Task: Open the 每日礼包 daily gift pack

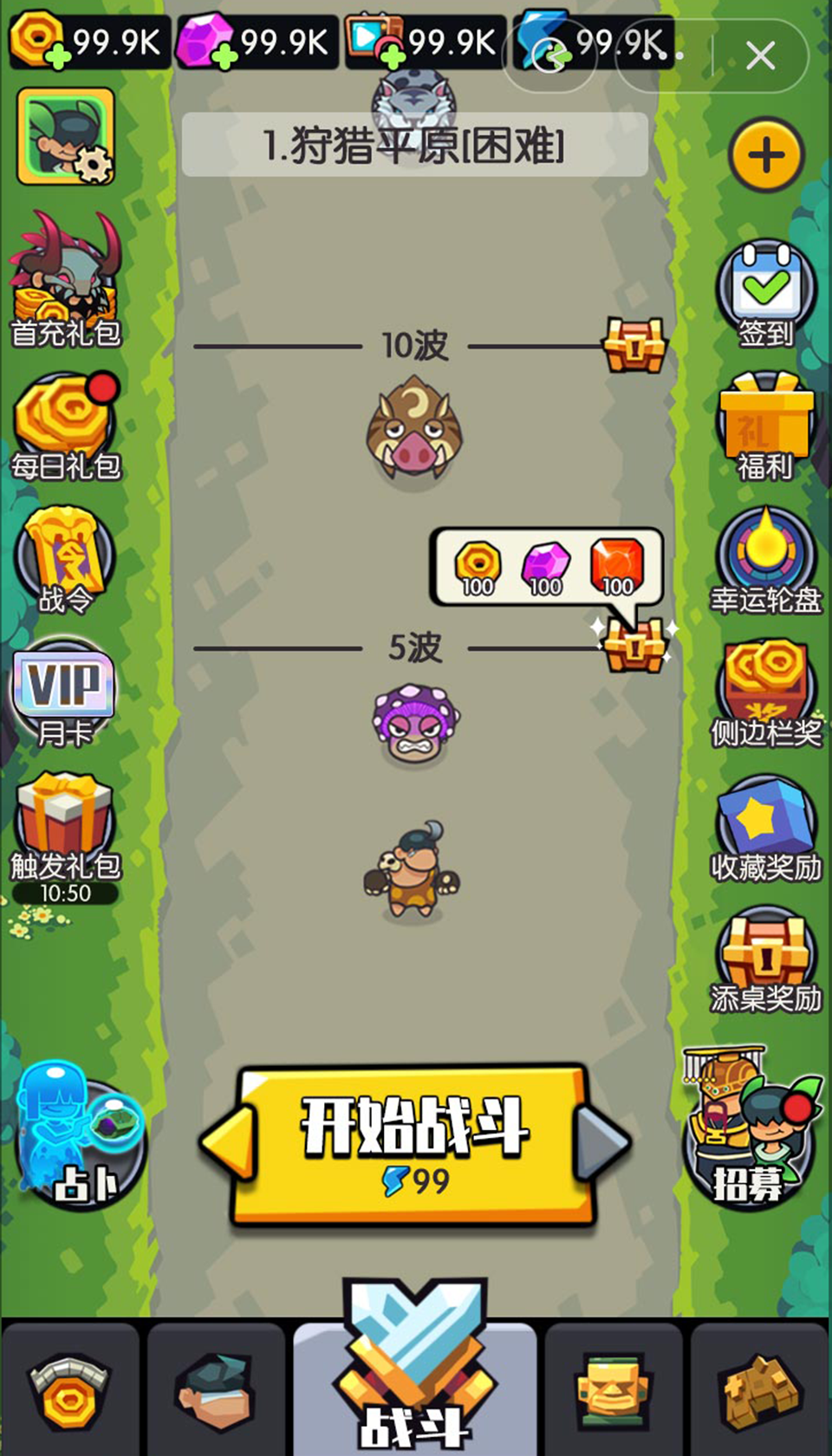Action: (66, 426)
